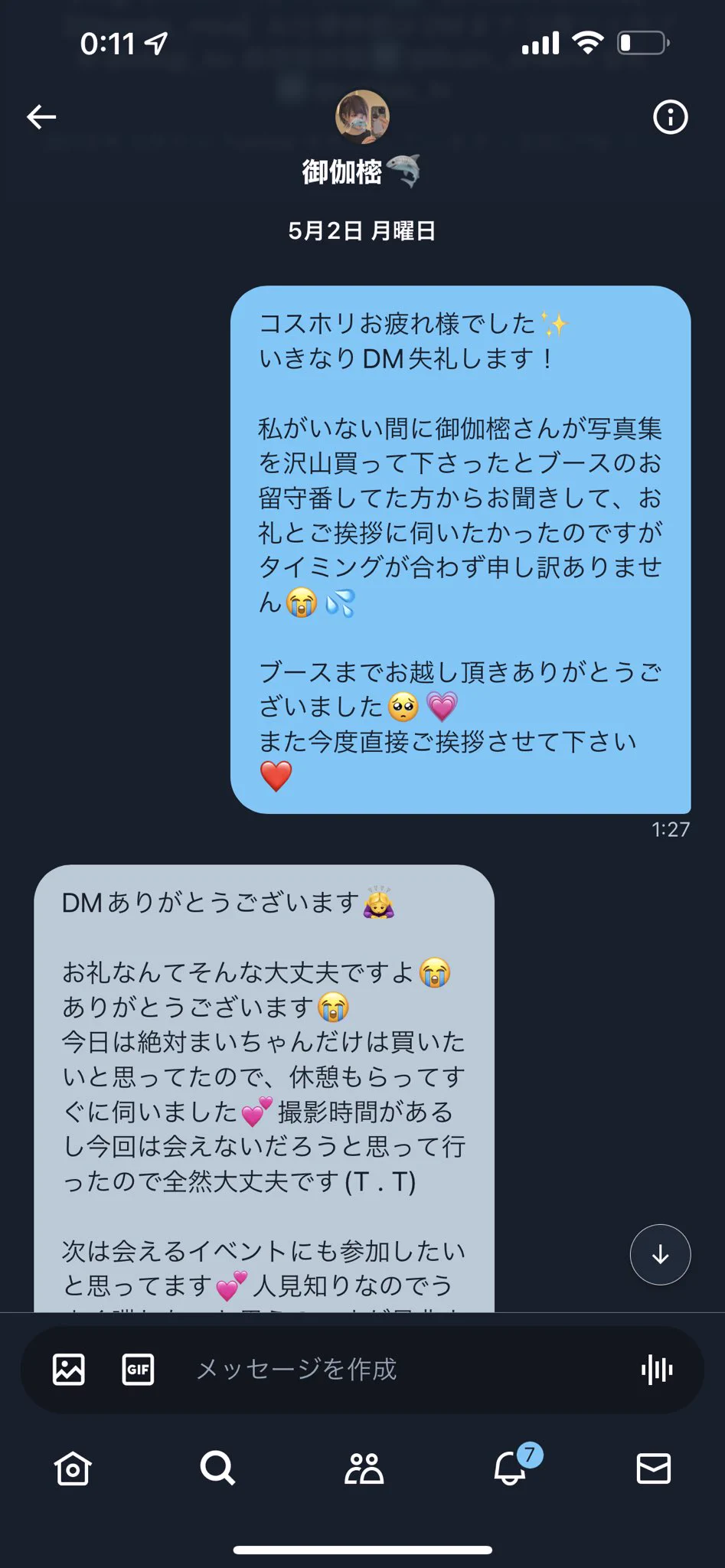Screen dimensions: 725x1568
Task: Switch to the Home tab
Action: (73, 1468)
